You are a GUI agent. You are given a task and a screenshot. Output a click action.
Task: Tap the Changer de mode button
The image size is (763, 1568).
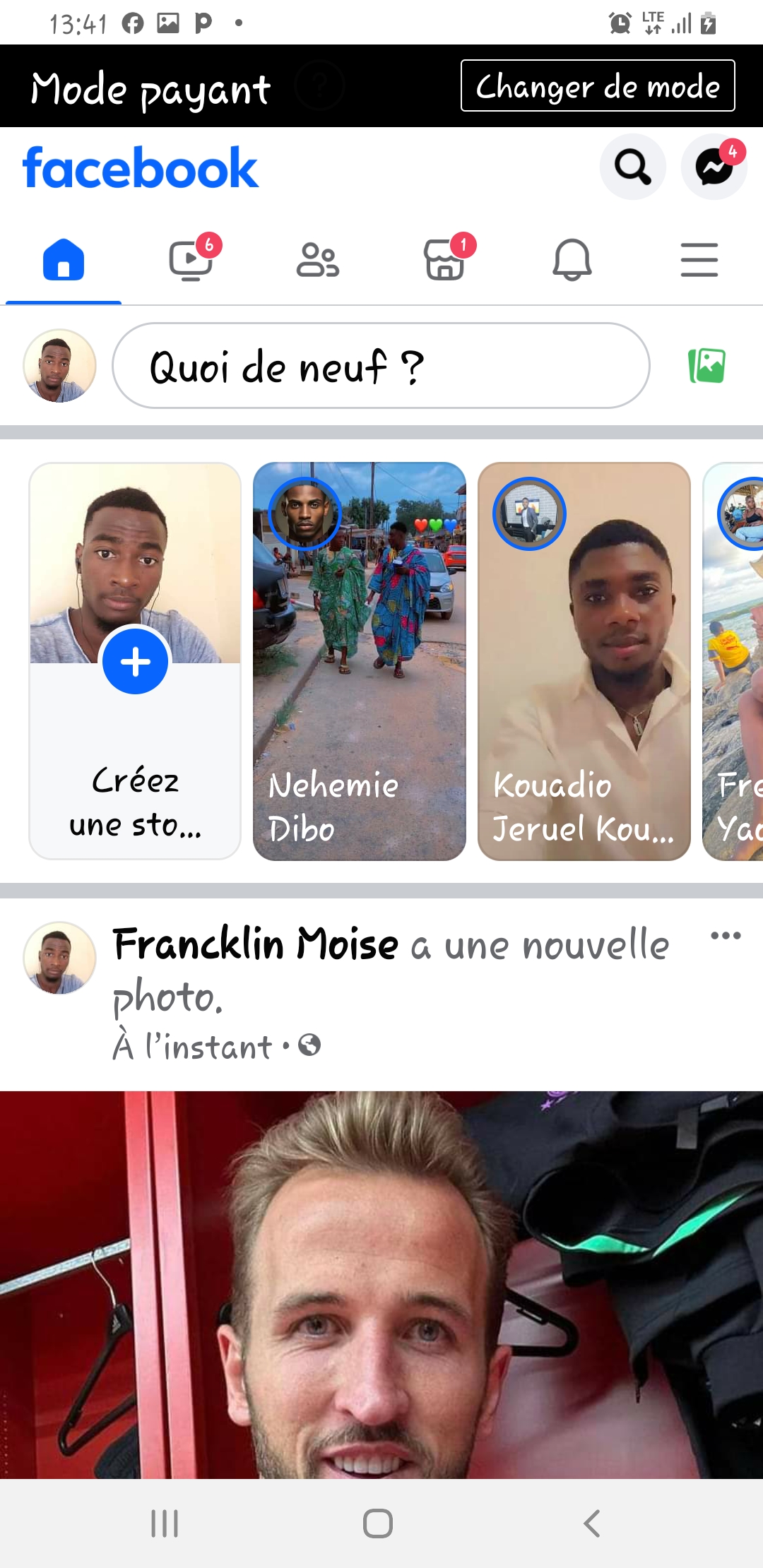[x=598, y=86]
